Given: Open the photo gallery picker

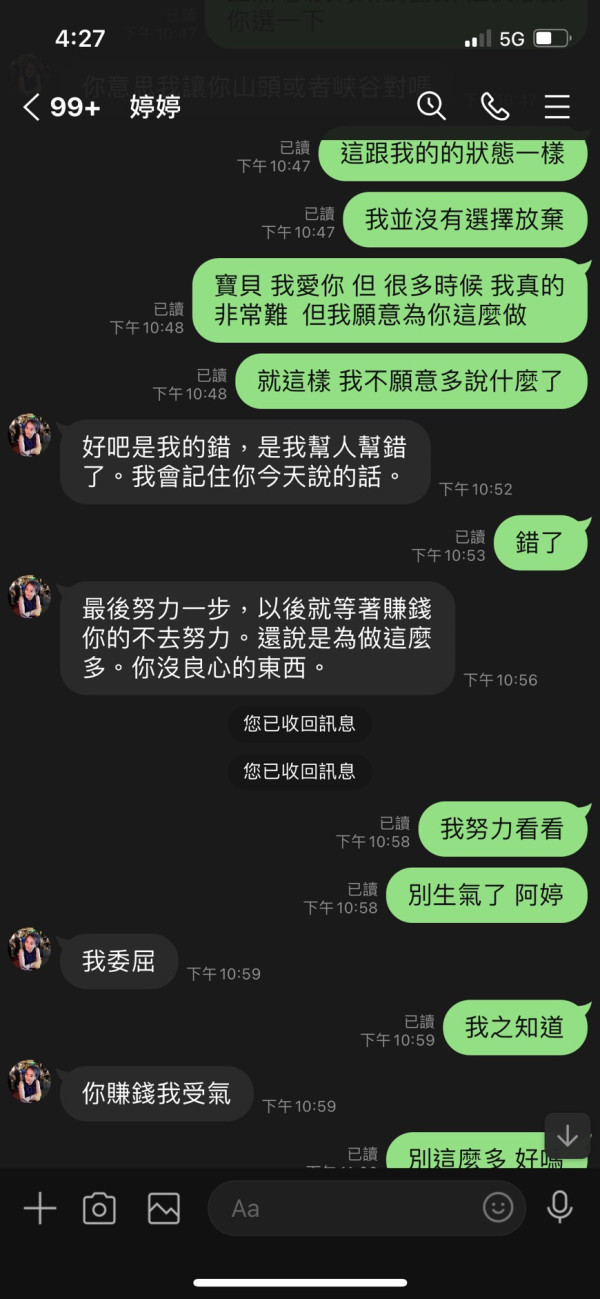Looking at the screenshot, I should 163,1208.
